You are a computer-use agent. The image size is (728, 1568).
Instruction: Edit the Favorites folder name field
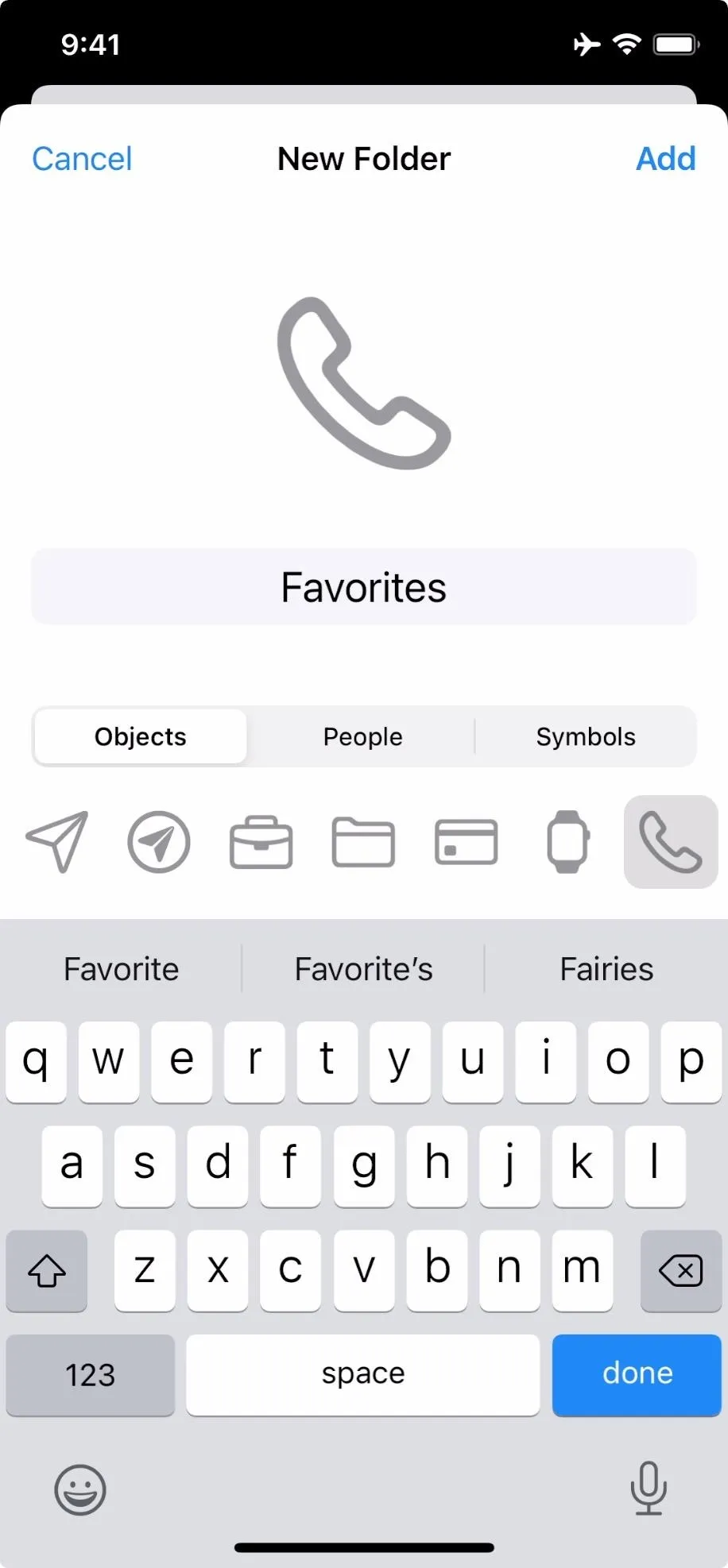[364, 587]
